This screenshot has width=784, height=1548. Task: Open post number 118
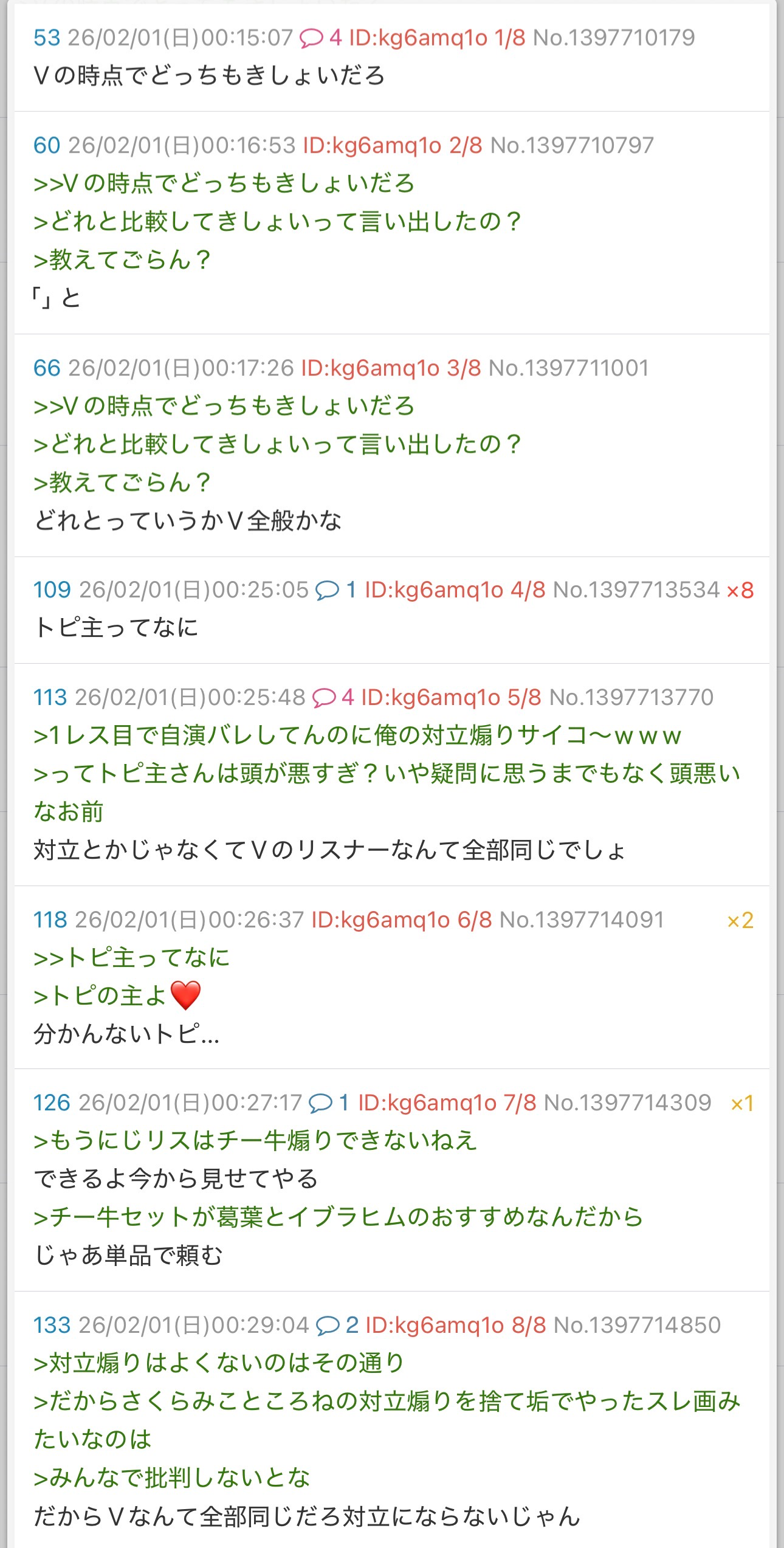[x=50, y=920]
